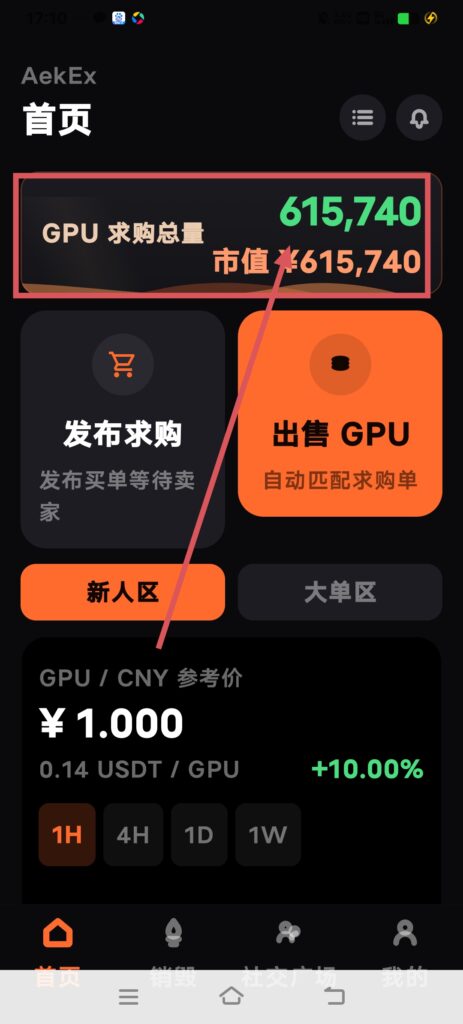Open the notifications bell
Viewport: 463px width, 1024px height.
click(419, 118)
